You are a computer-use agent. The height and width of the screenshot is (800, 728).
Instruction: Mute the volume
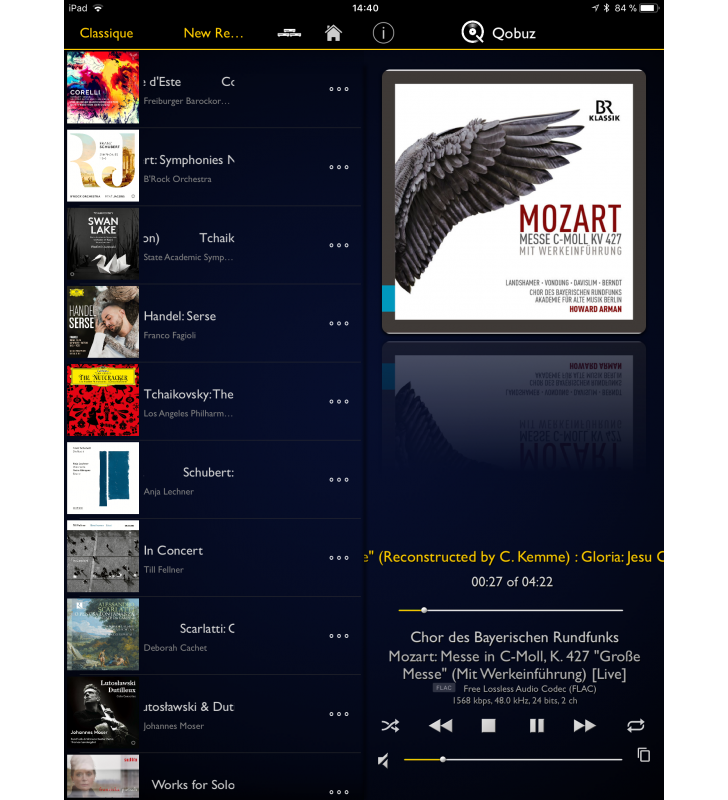384,761
